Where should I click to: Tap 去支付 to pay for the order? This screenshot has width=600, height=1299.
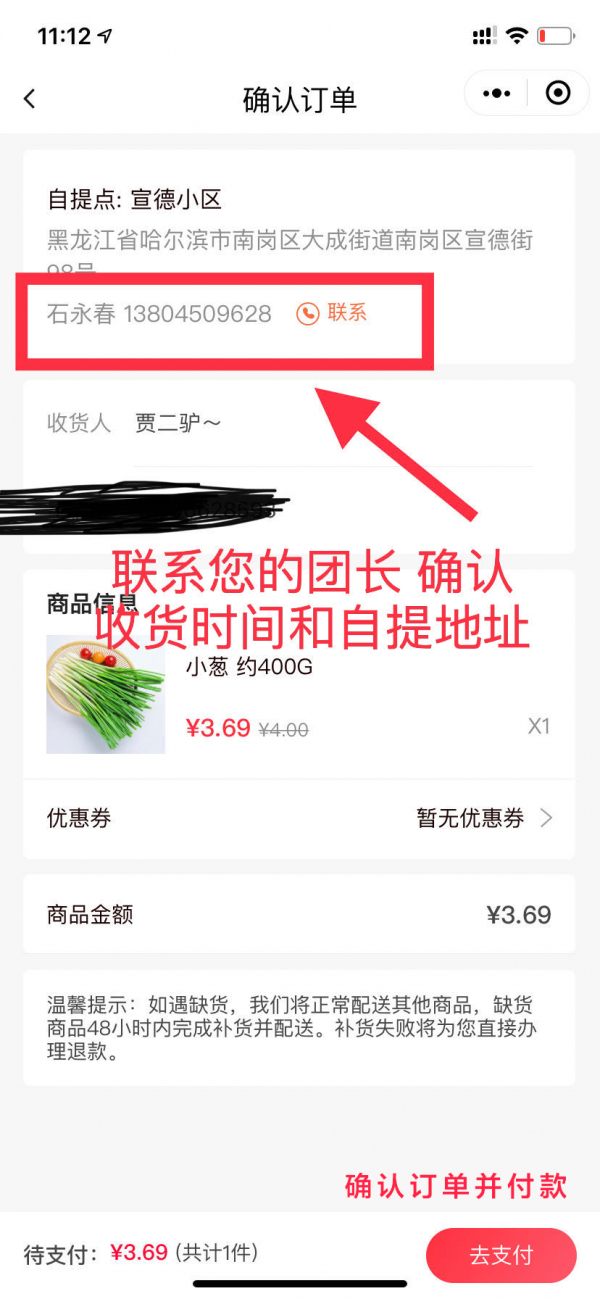click(501, 1255)
